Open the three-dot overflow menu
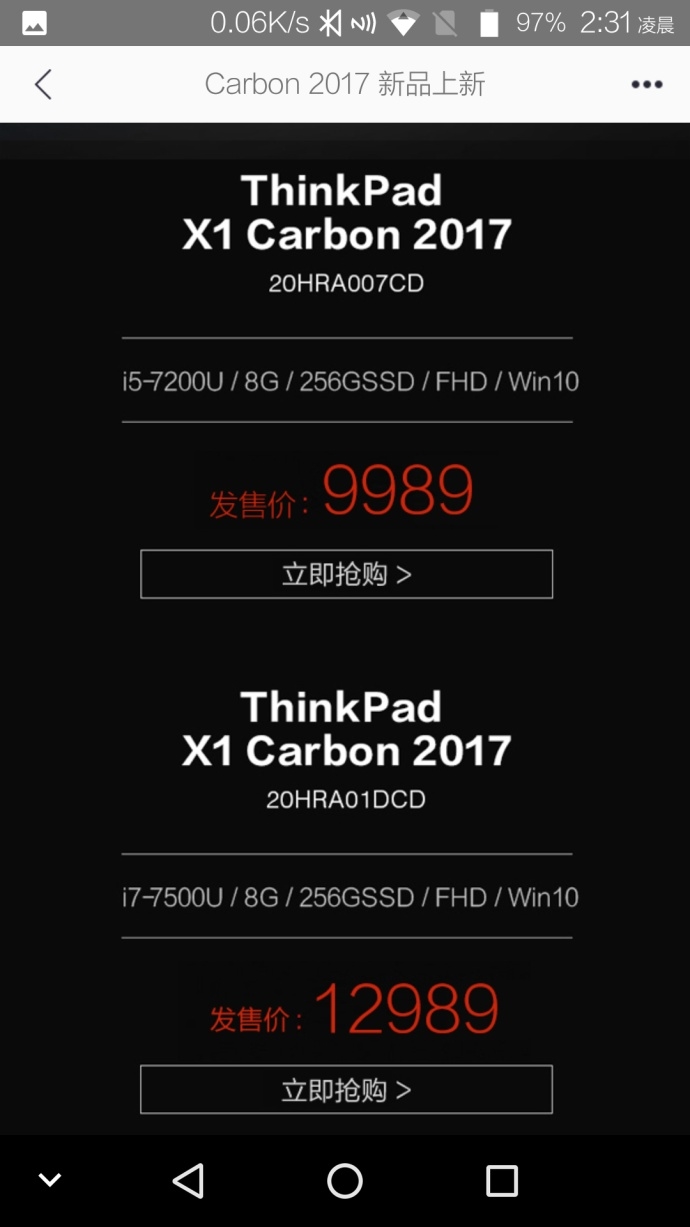 tap(647, 84)
